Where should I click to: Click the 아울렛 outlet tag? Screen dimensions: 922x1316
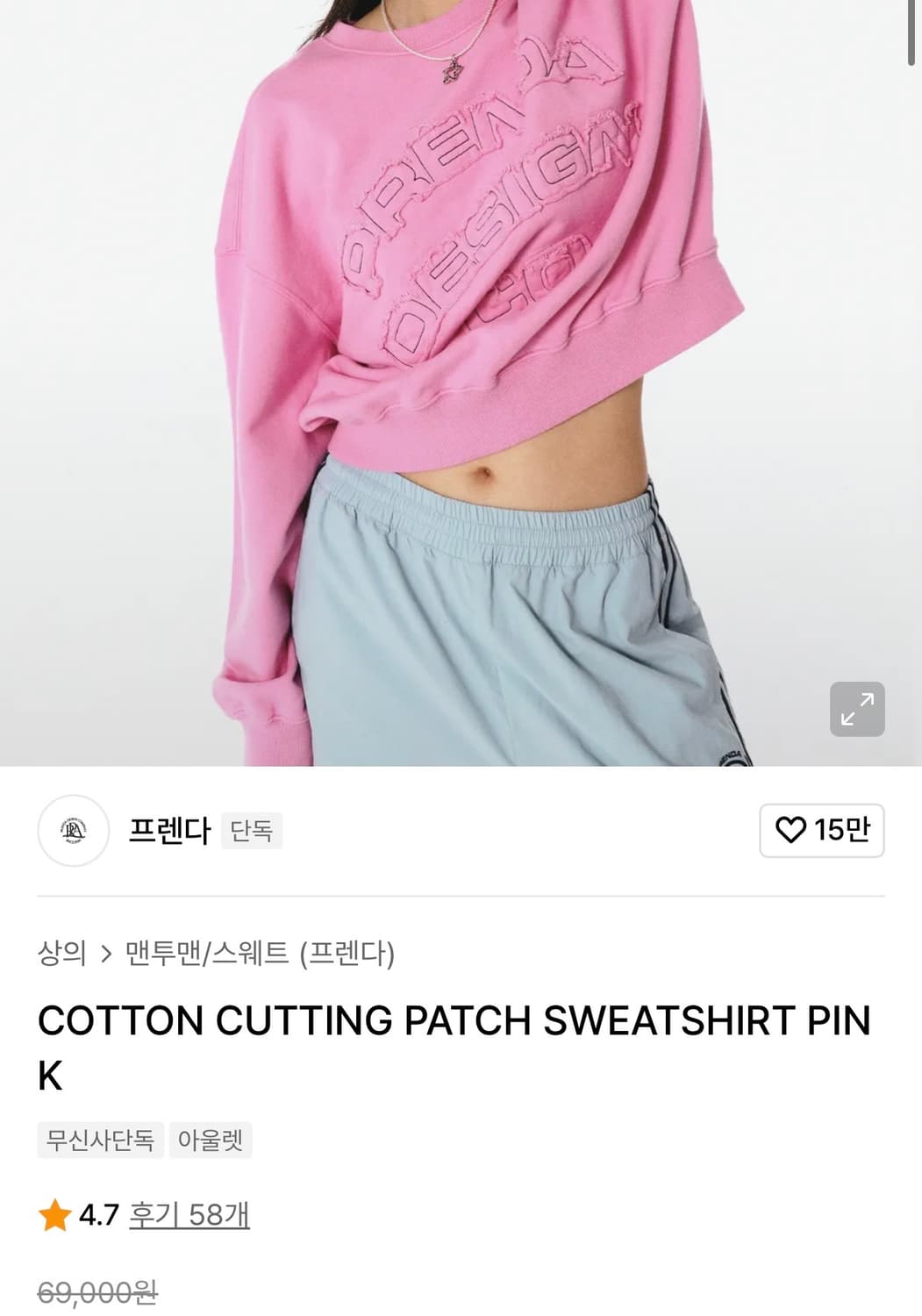tap(211, 1141)
